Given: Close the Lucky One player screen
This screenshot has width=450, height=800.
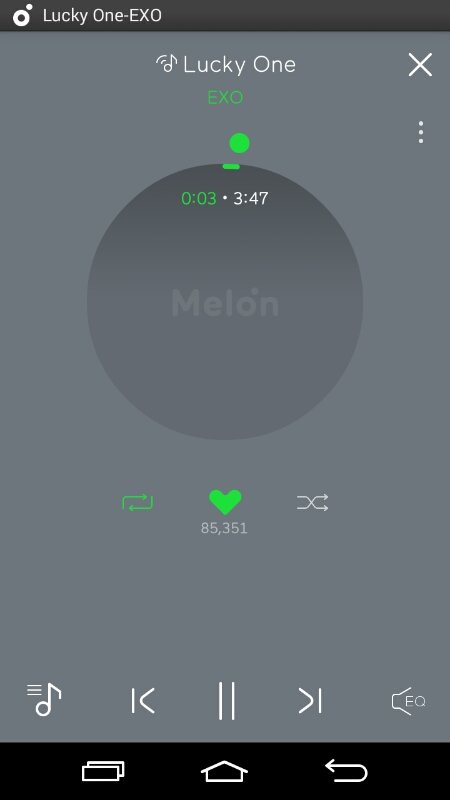Looking at the screenshot, I should [420, 65].
